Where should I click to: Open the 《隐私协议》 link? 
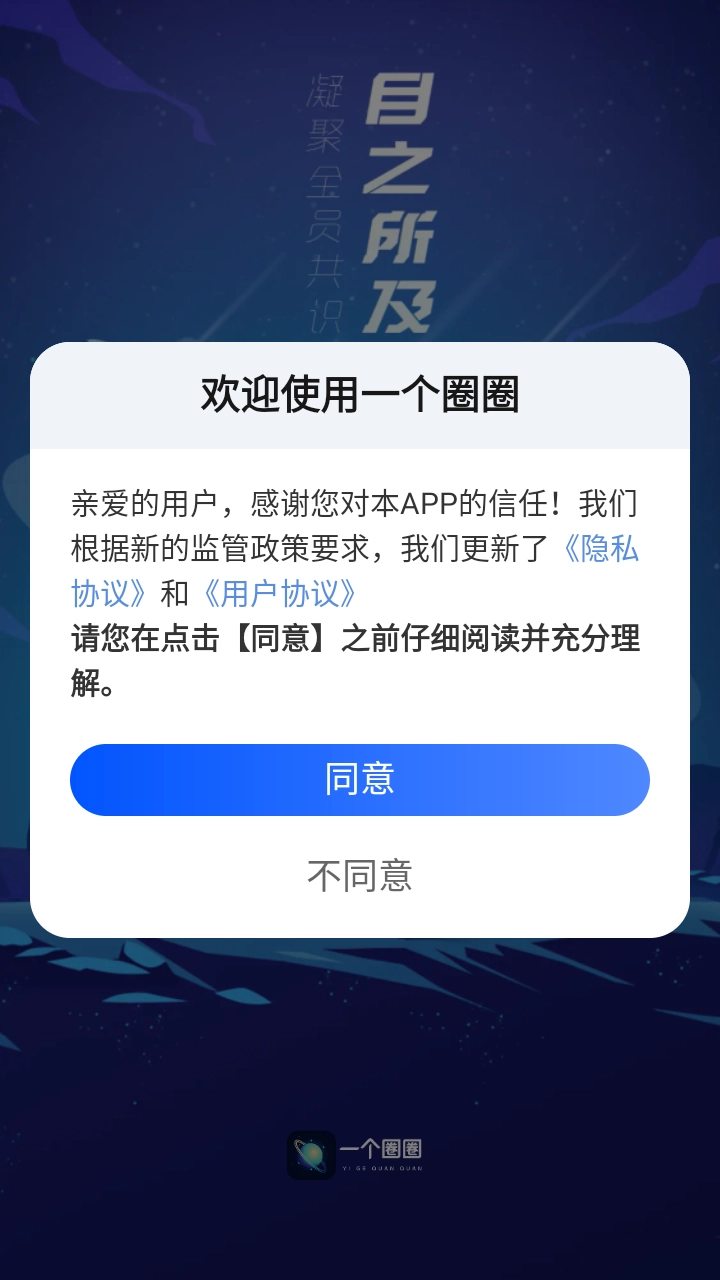(x=600, y=549)
